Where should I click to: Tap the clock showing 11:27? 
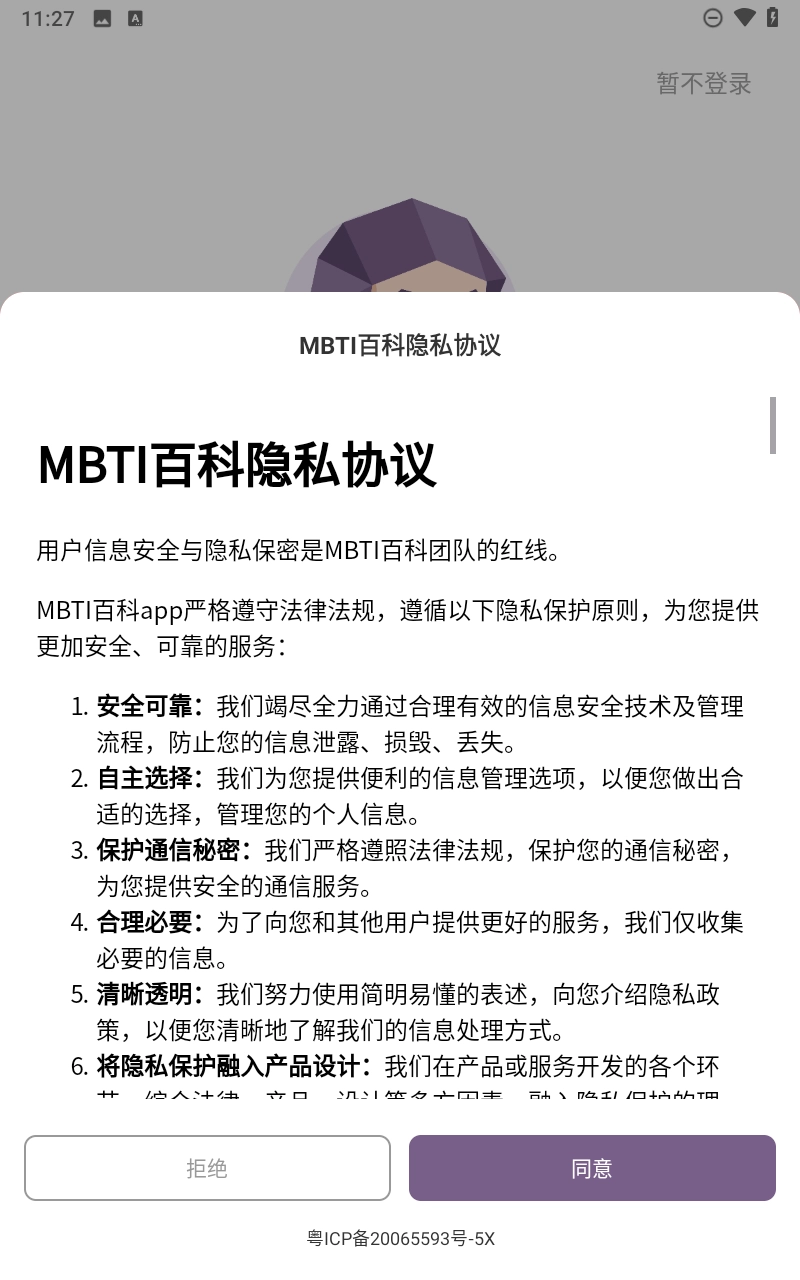(x=47, y=17)
